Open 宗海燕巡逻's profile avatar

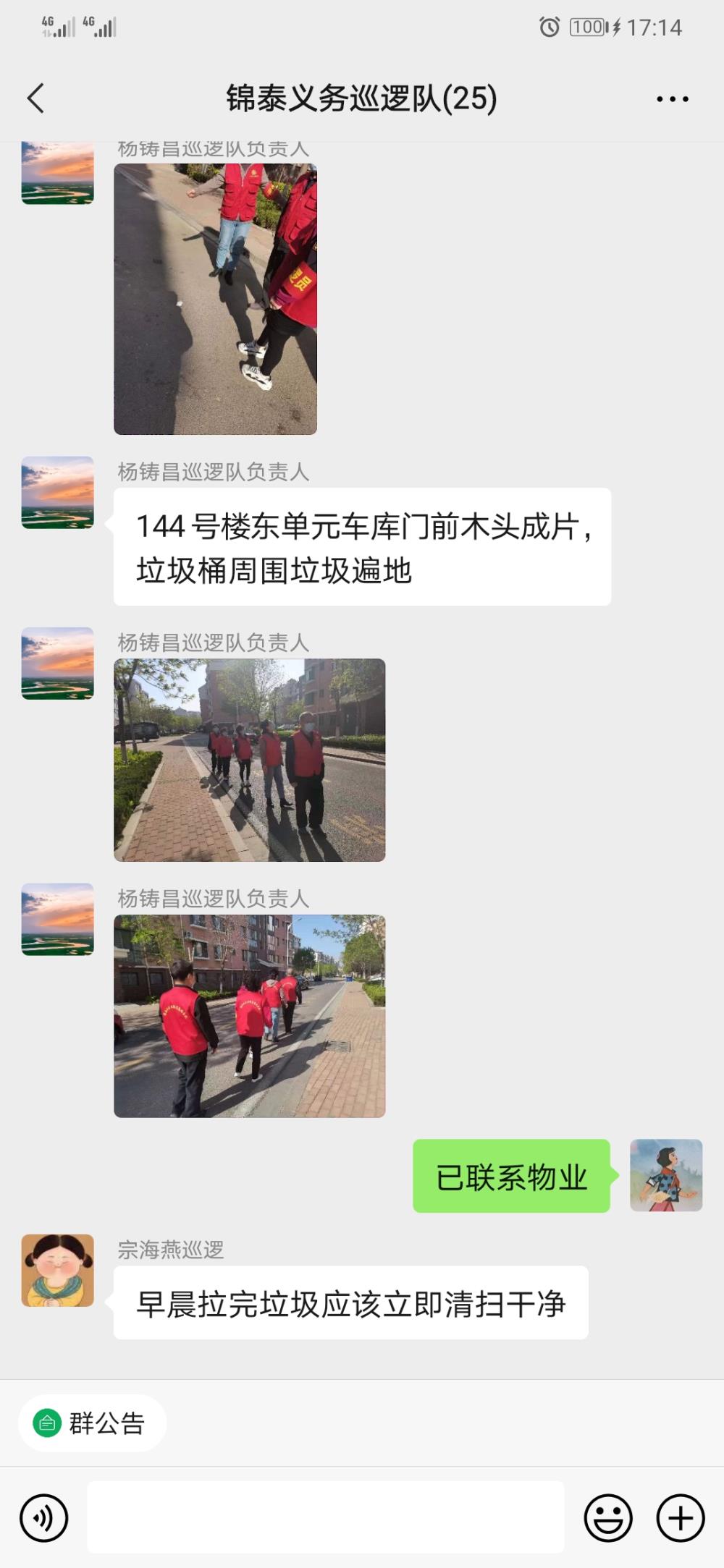[x=58, y=1271]
